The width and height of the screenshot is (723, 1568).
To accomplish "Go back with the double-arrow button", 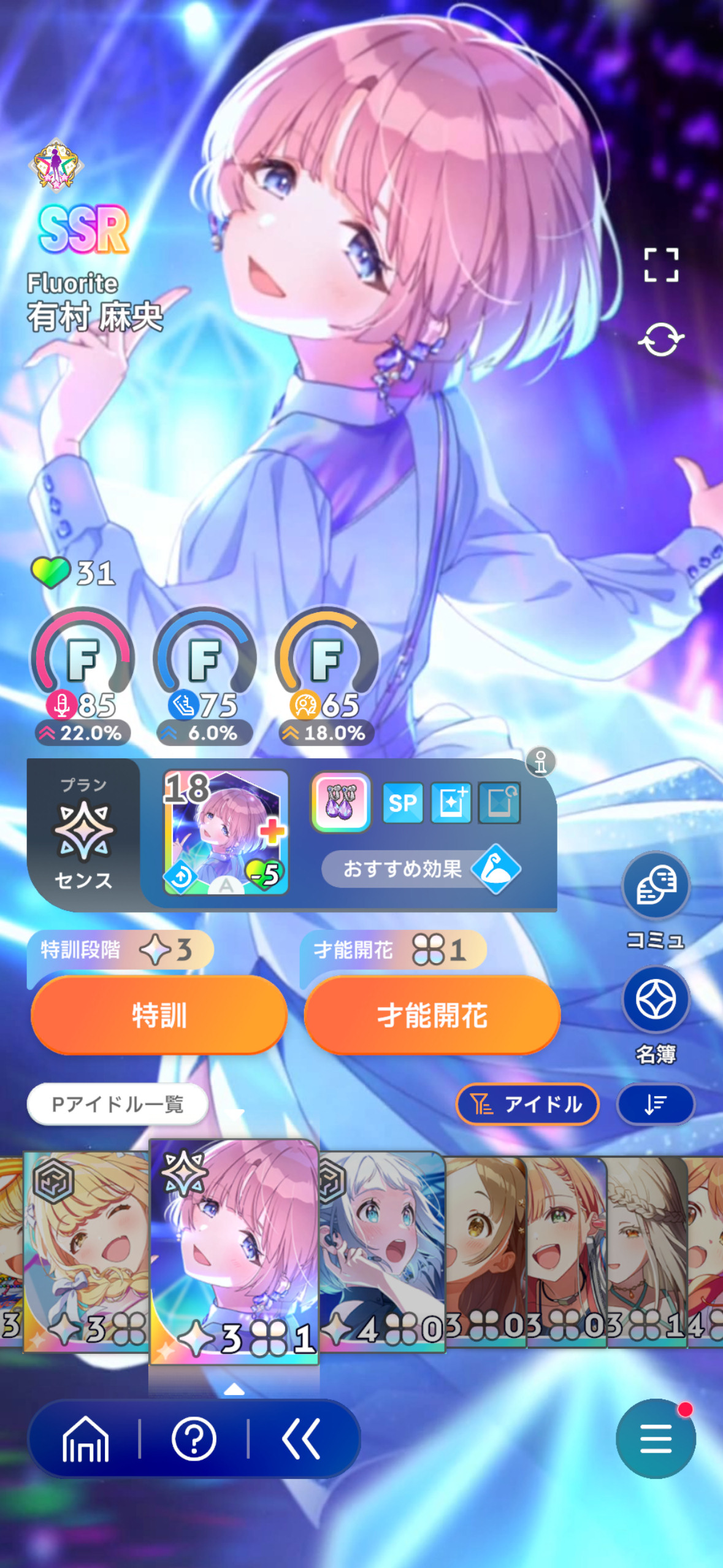I will tap(301, 1439).
